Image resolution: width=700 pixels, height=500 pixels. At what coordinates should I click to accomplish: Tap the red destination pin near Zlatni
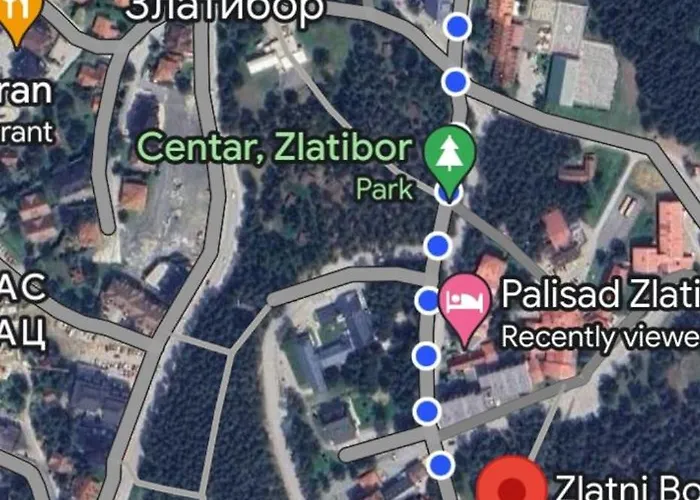(x=514, y=484)
